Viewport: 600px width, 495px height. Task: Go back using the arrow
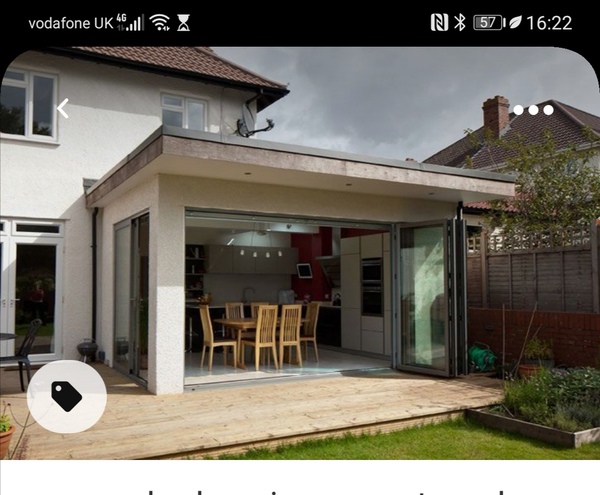click(63, 108)
